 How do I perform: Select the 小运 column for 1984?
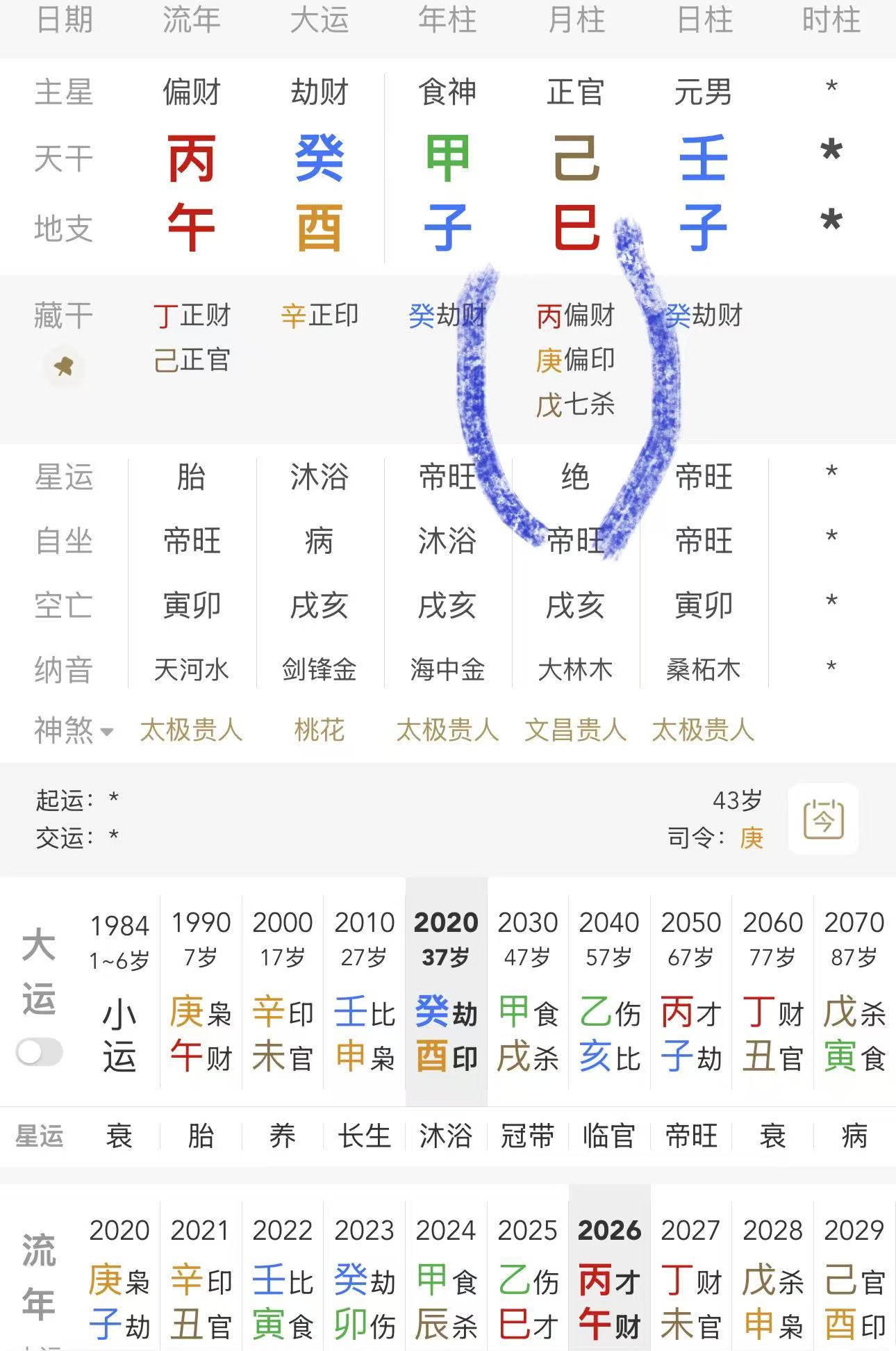pos(119,994)
